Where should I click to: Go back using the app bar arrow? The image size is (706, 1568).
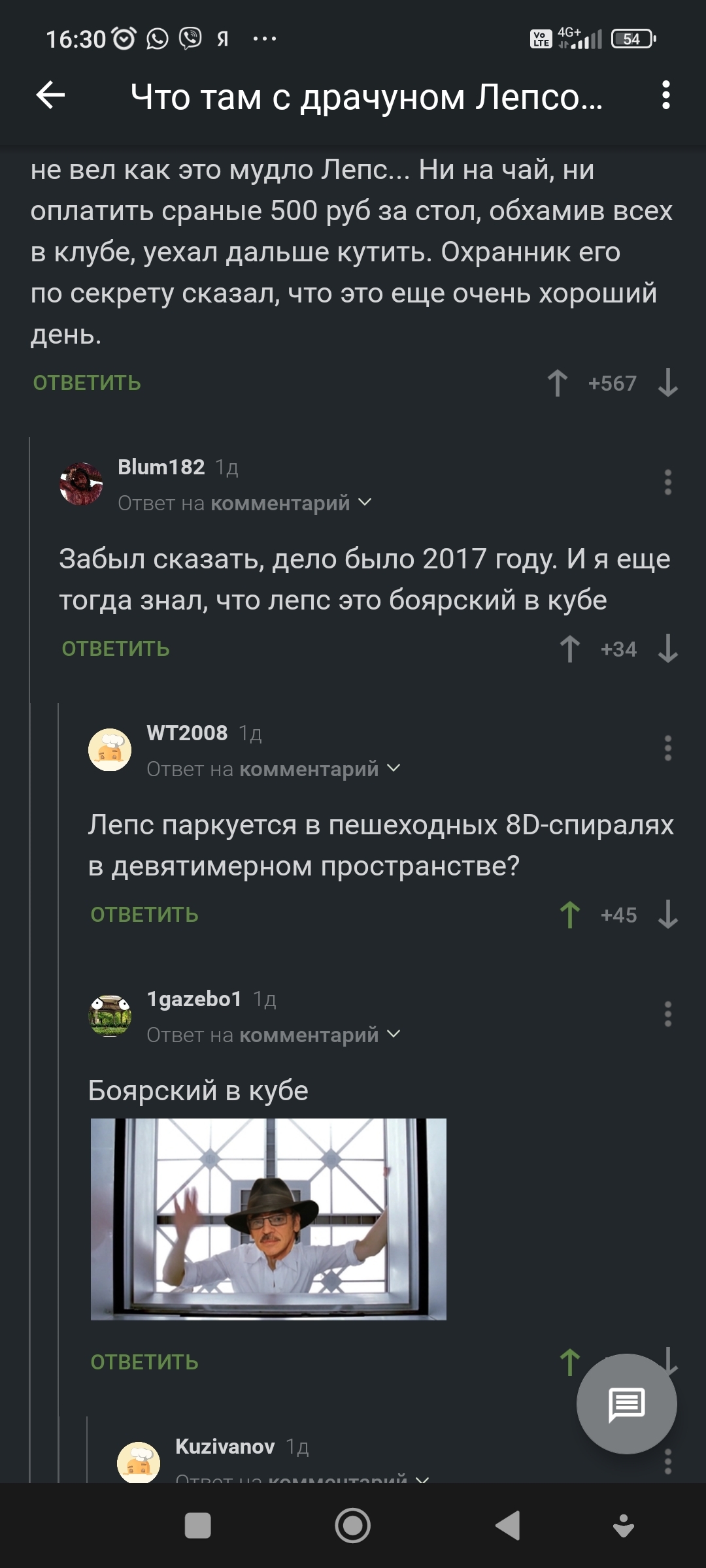tap(50, 96)
